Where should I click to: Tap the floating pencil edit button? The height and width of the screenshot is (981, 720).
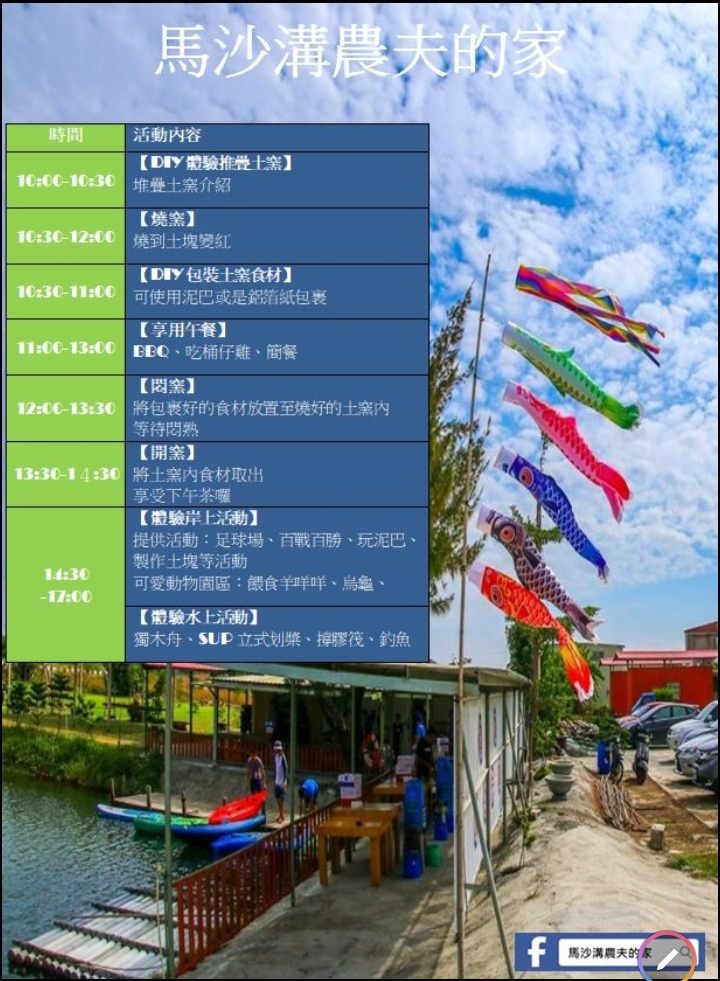pos(667,957)
